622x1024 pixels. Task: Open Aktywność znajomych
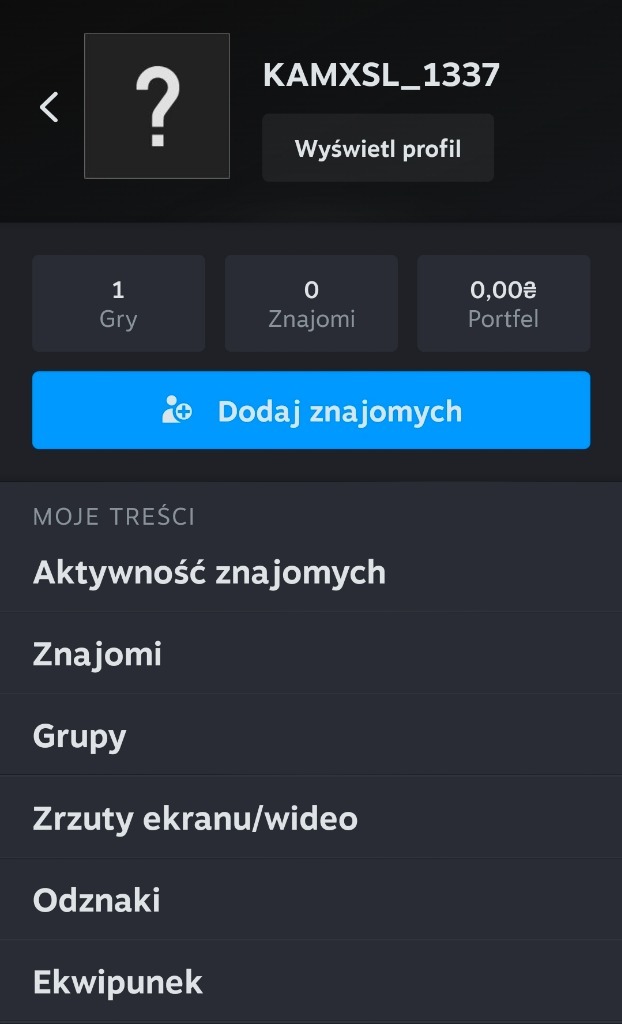pos(209,572)
